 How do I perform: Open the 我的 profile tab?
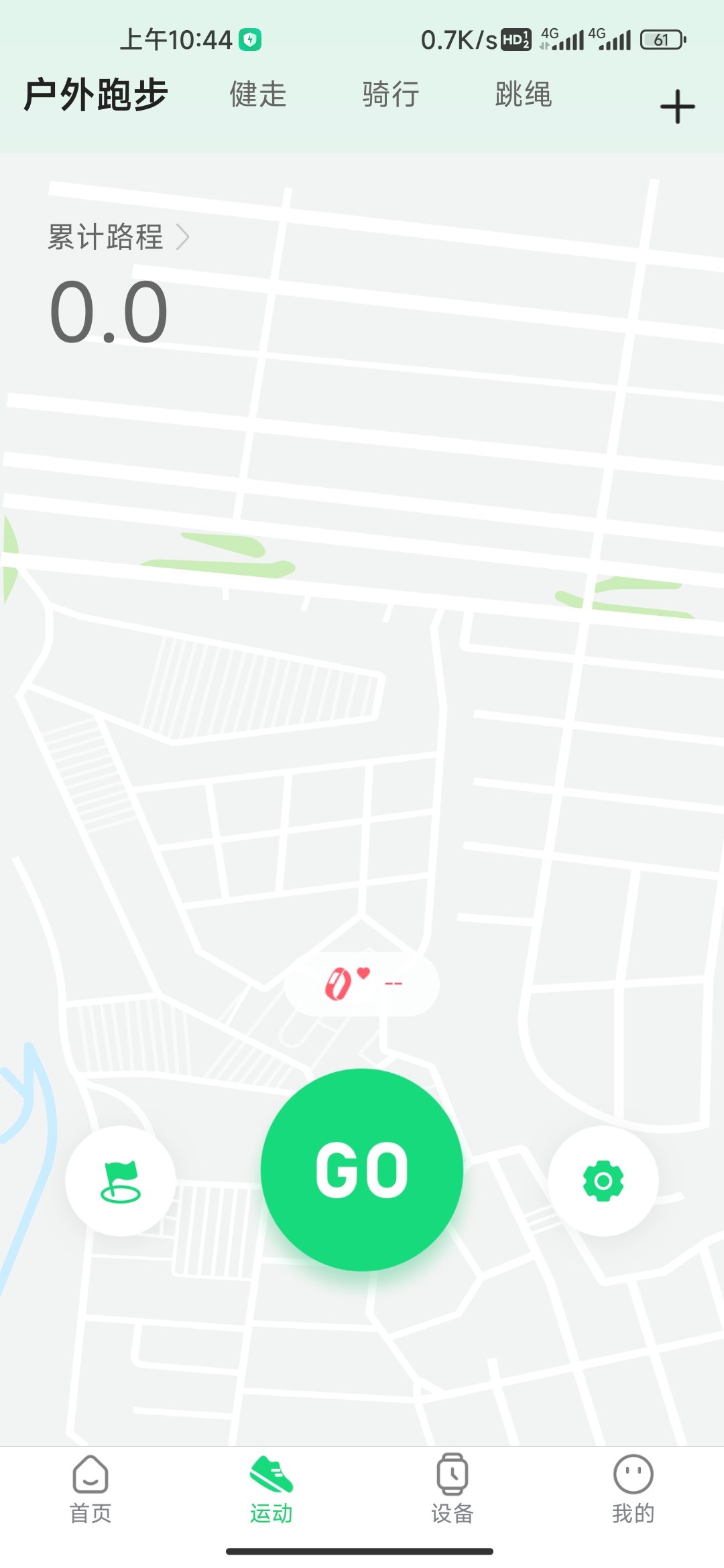(x=633, y=1489)
